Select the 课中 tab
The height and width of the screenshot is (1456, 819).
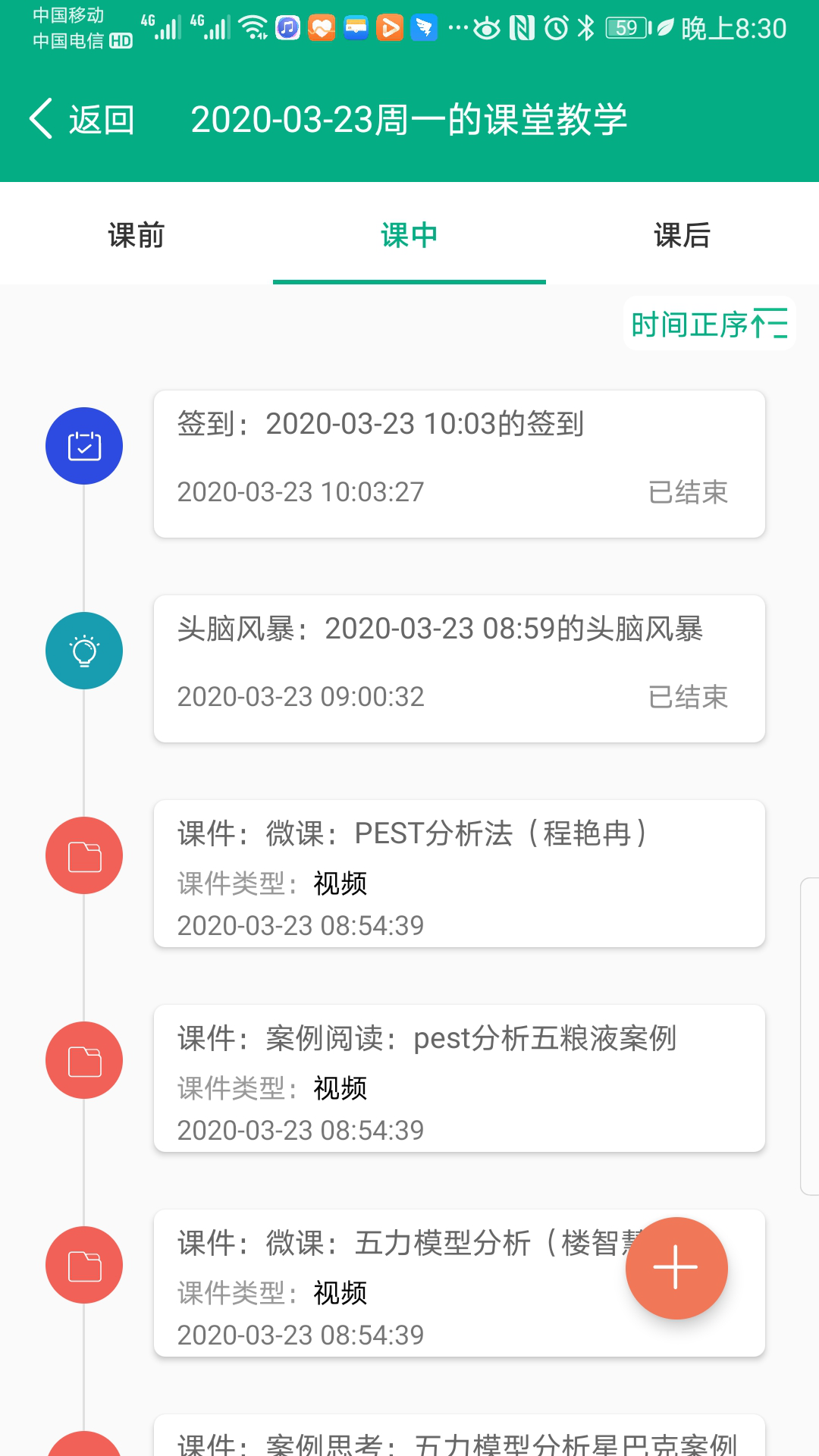click(x=409, y=235)
